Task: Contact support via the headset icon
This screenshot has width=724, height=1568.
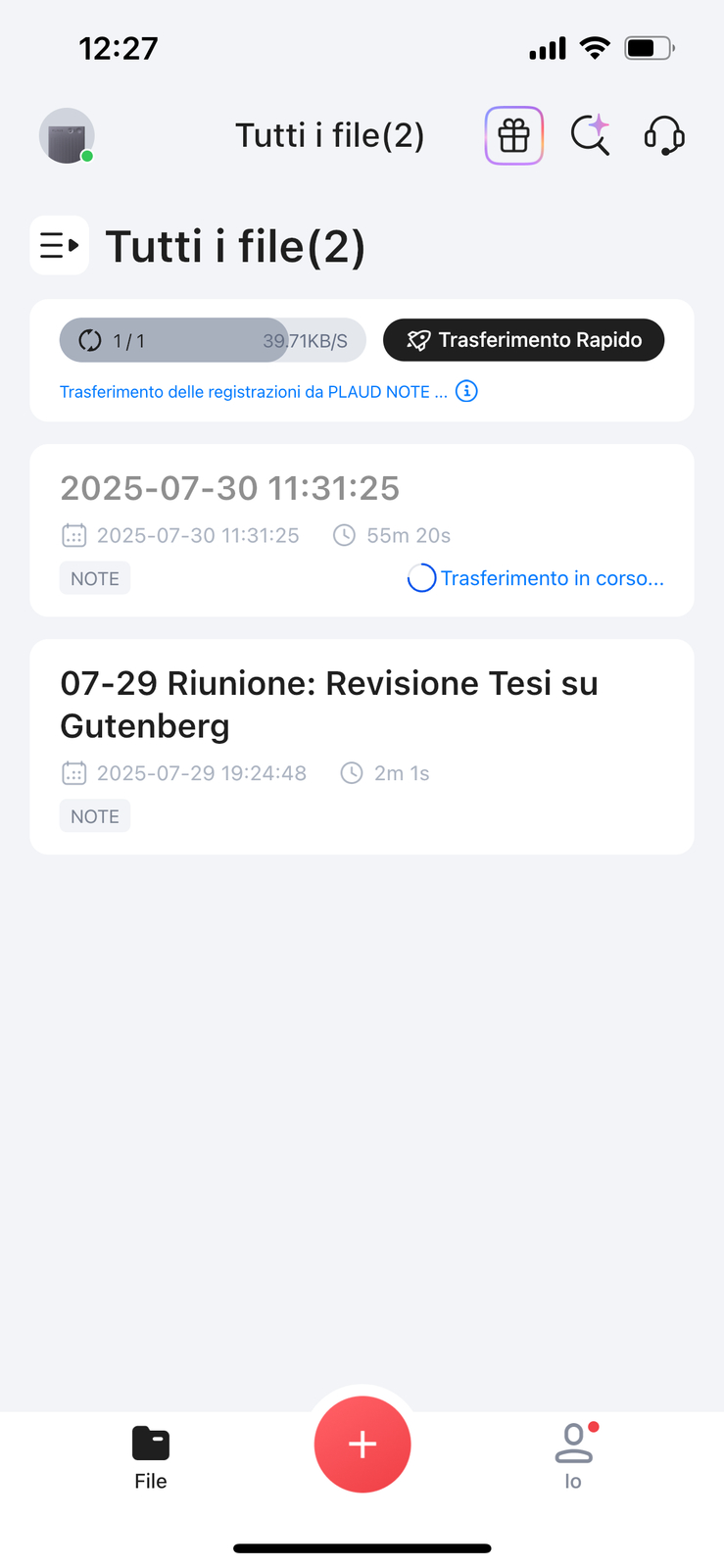Action: pos(664,136)
